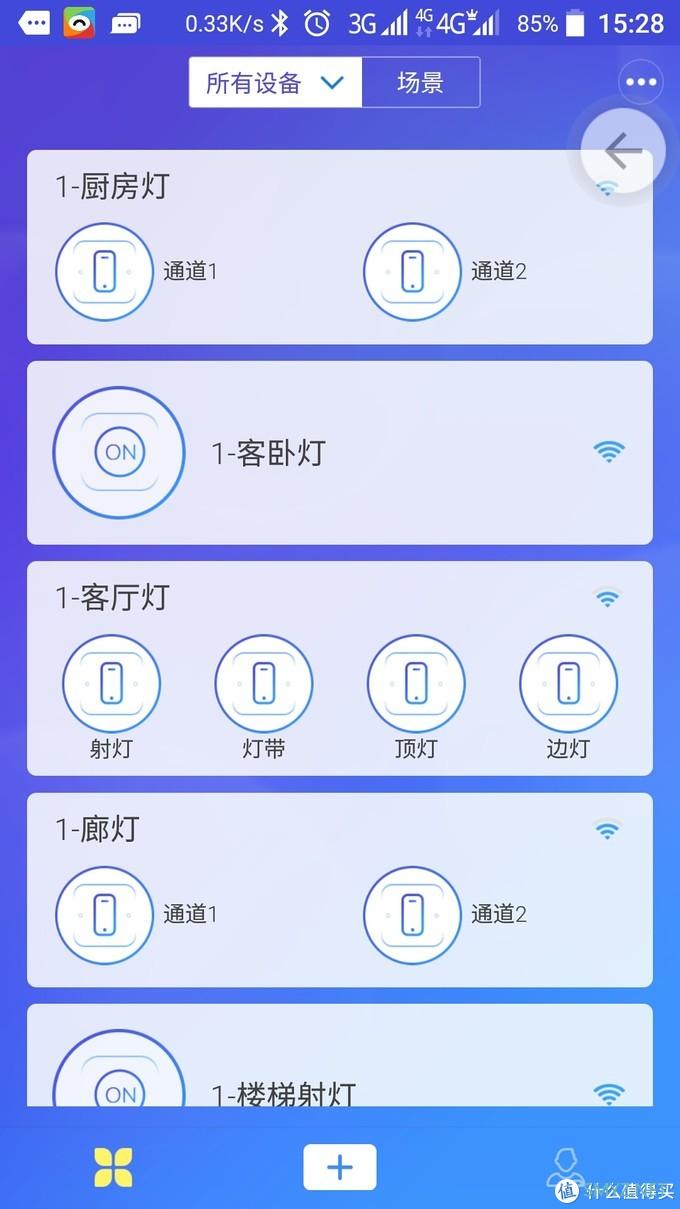680x1209 pixels.
Task: Toggle the 1-客卧灯 ON switch
Action: [119, 452]
